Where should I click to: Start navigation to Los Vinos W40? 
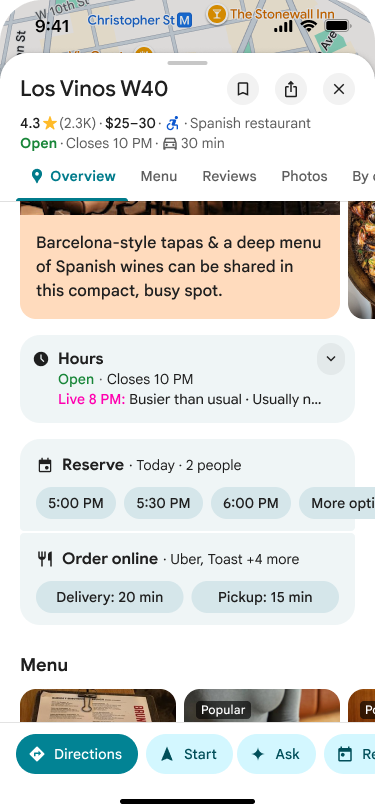189,754
